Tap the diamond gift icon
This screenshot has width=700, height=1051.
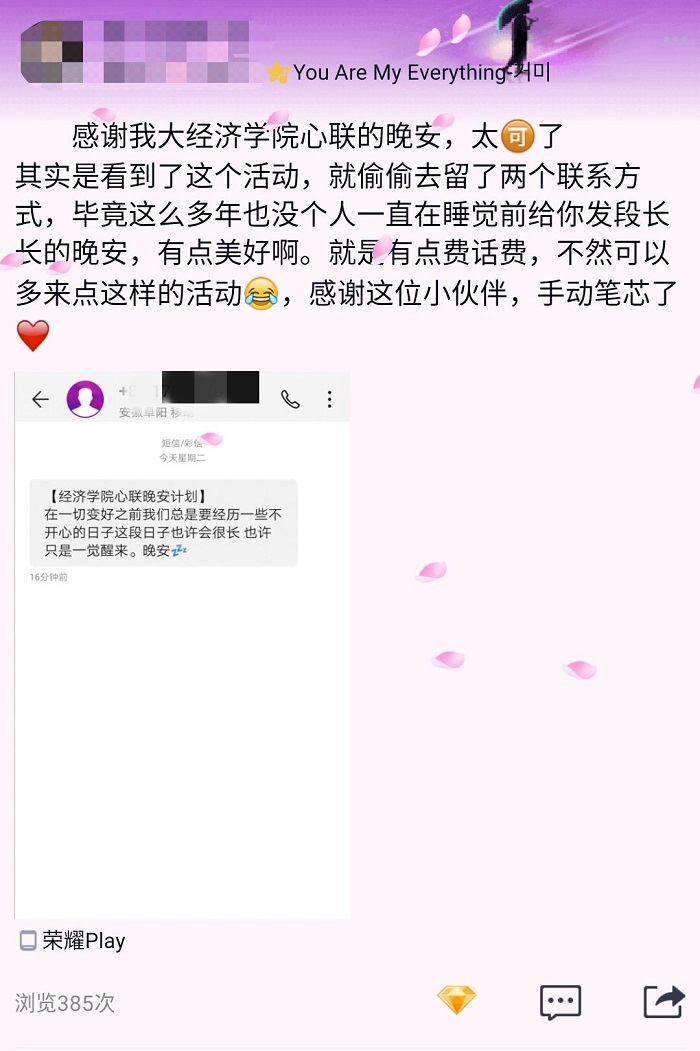tap(457, 1000)
